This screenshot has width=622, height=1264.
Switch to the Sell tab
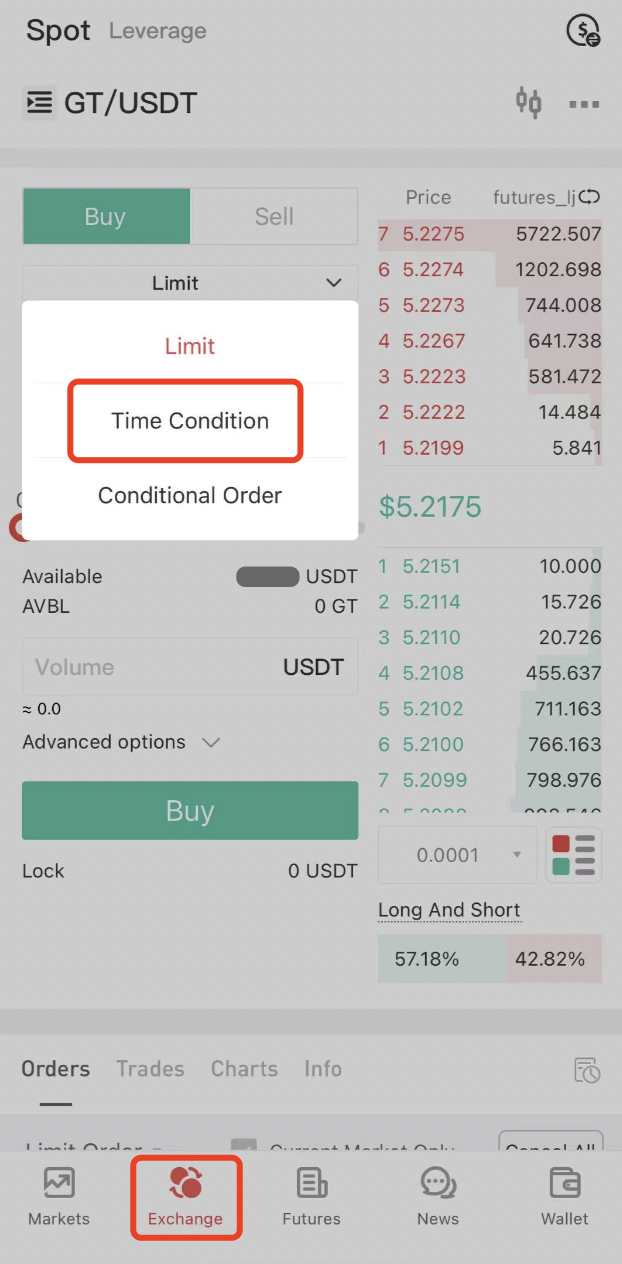pos(273,217)
